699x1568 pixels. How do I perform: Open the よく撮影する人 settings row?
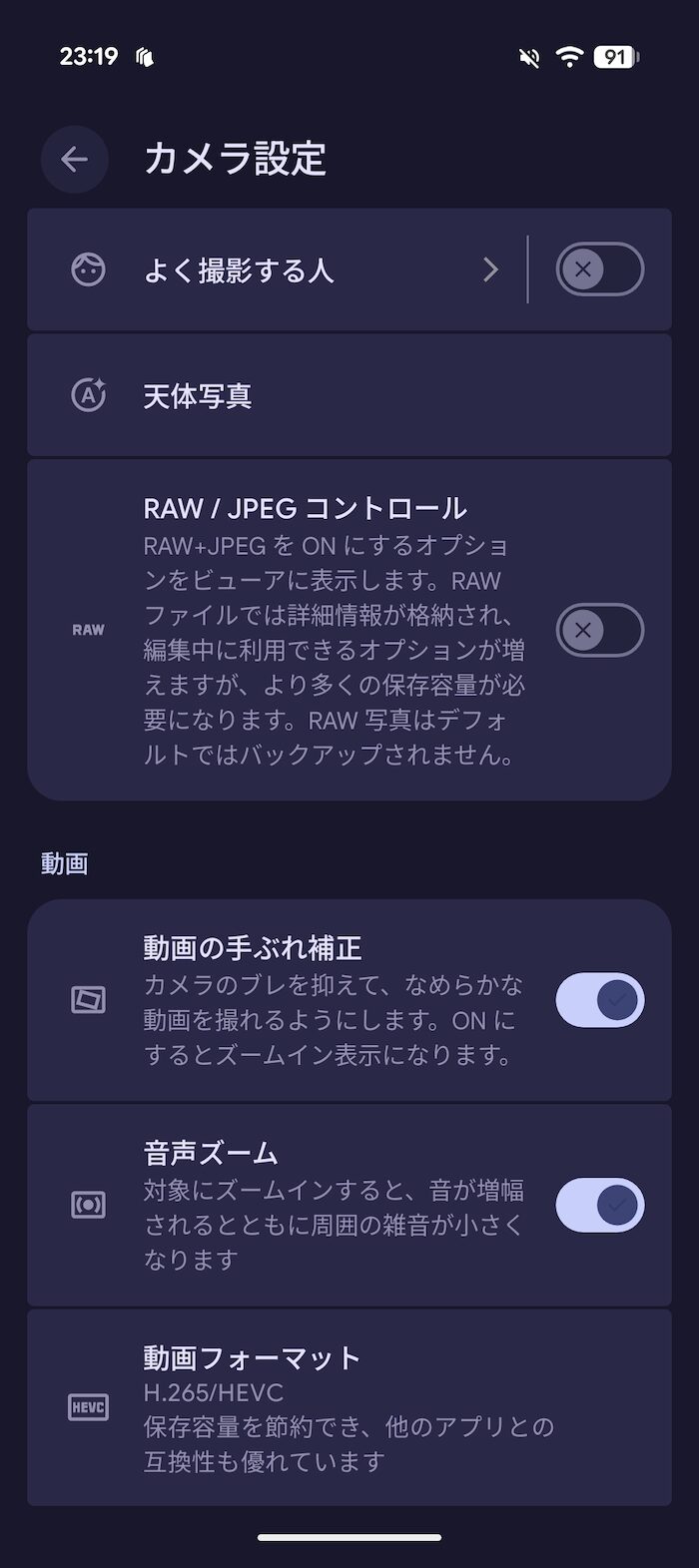277,269
